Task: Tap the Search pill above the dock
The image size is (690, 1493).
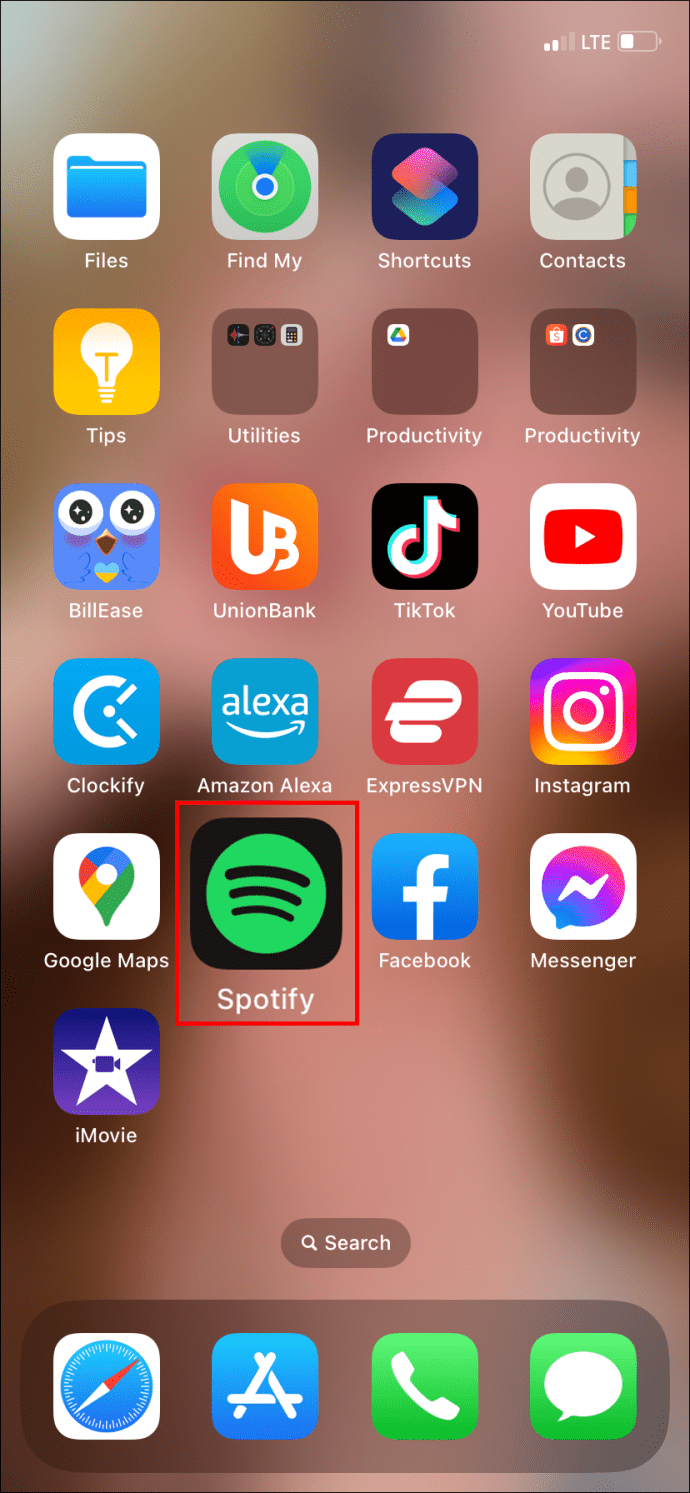Action: 346,1243
